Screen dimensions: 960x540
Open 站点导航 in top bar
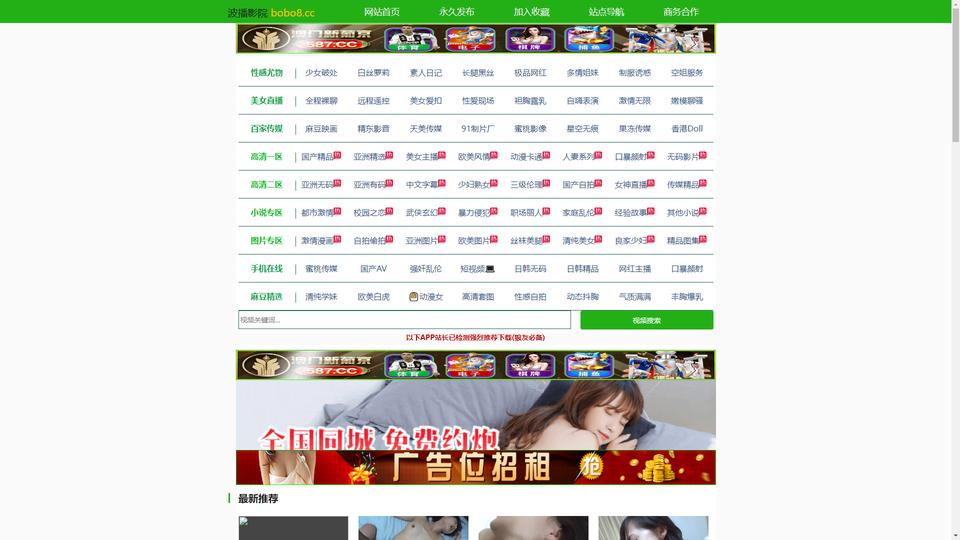pos(606,12)
